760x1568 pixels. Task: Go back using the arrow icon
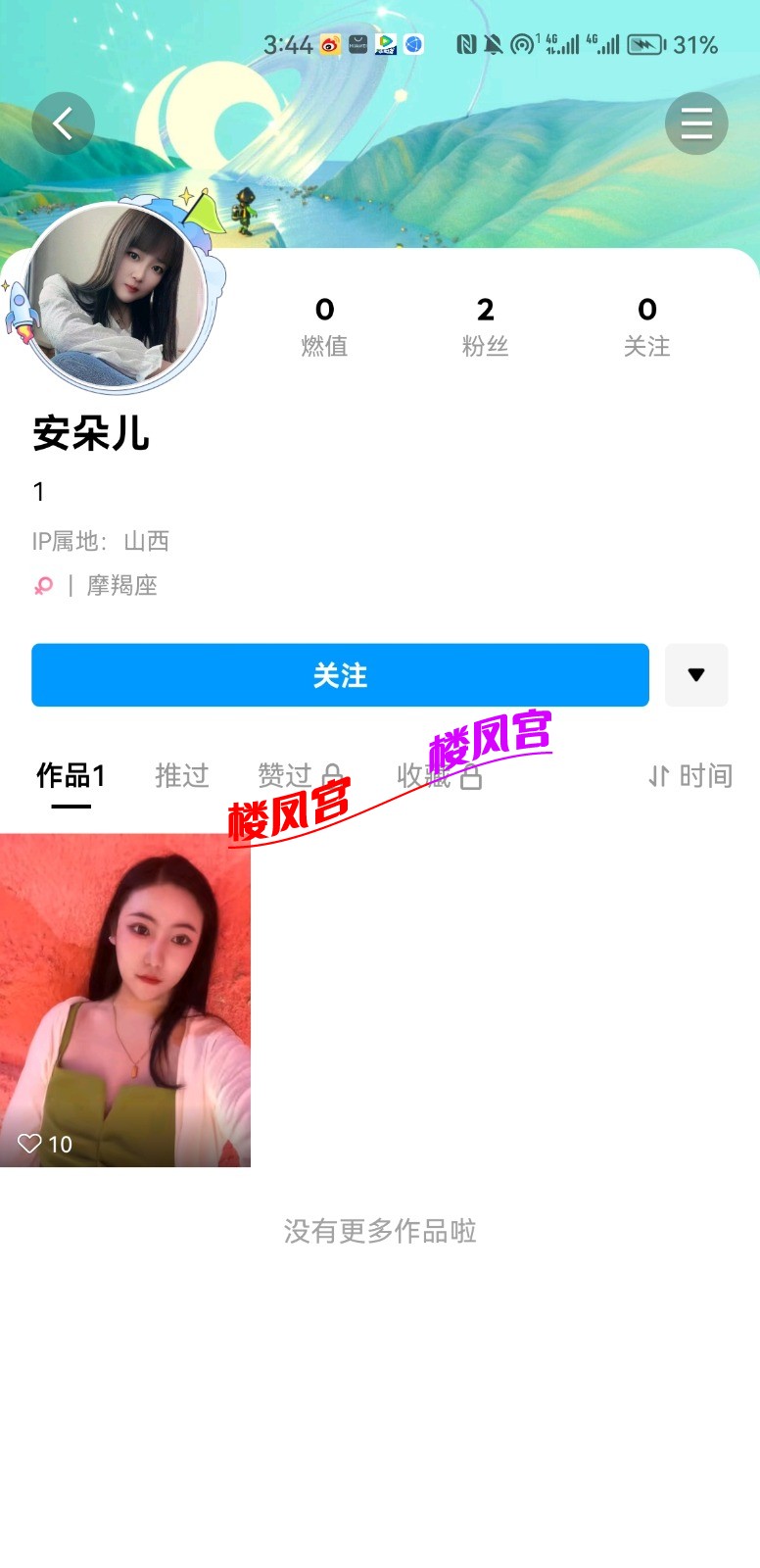pos(64,123)
